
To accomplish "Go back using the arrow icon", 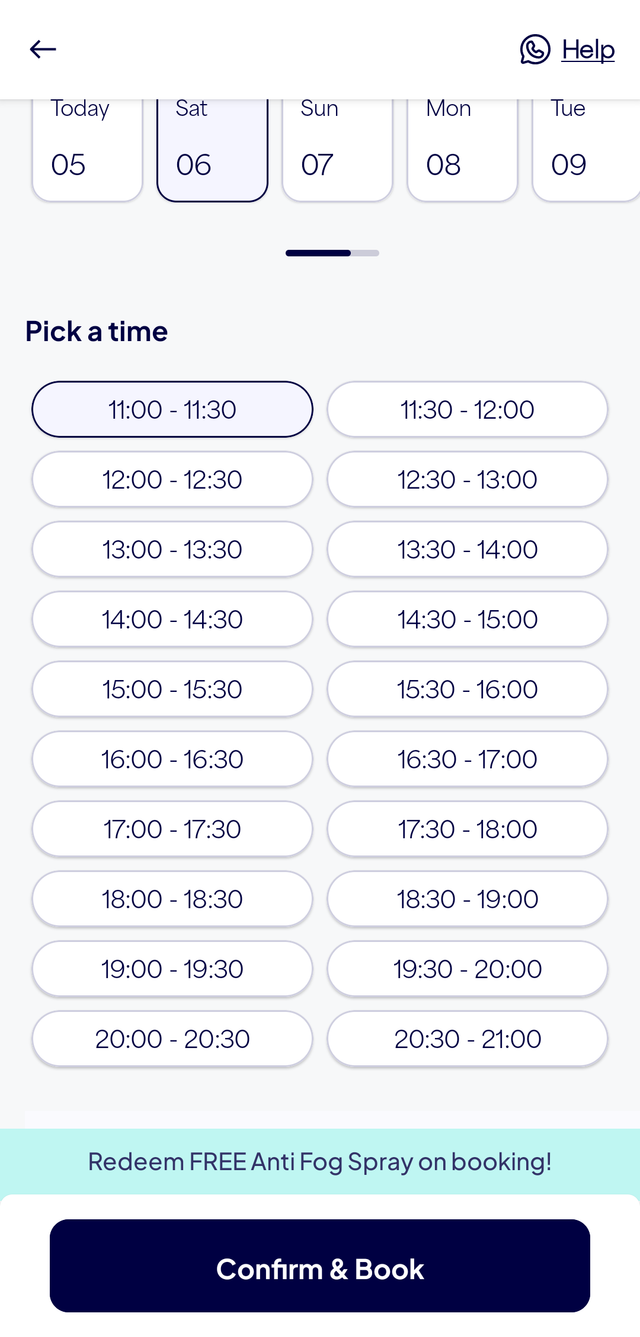I will pos(43,49).
